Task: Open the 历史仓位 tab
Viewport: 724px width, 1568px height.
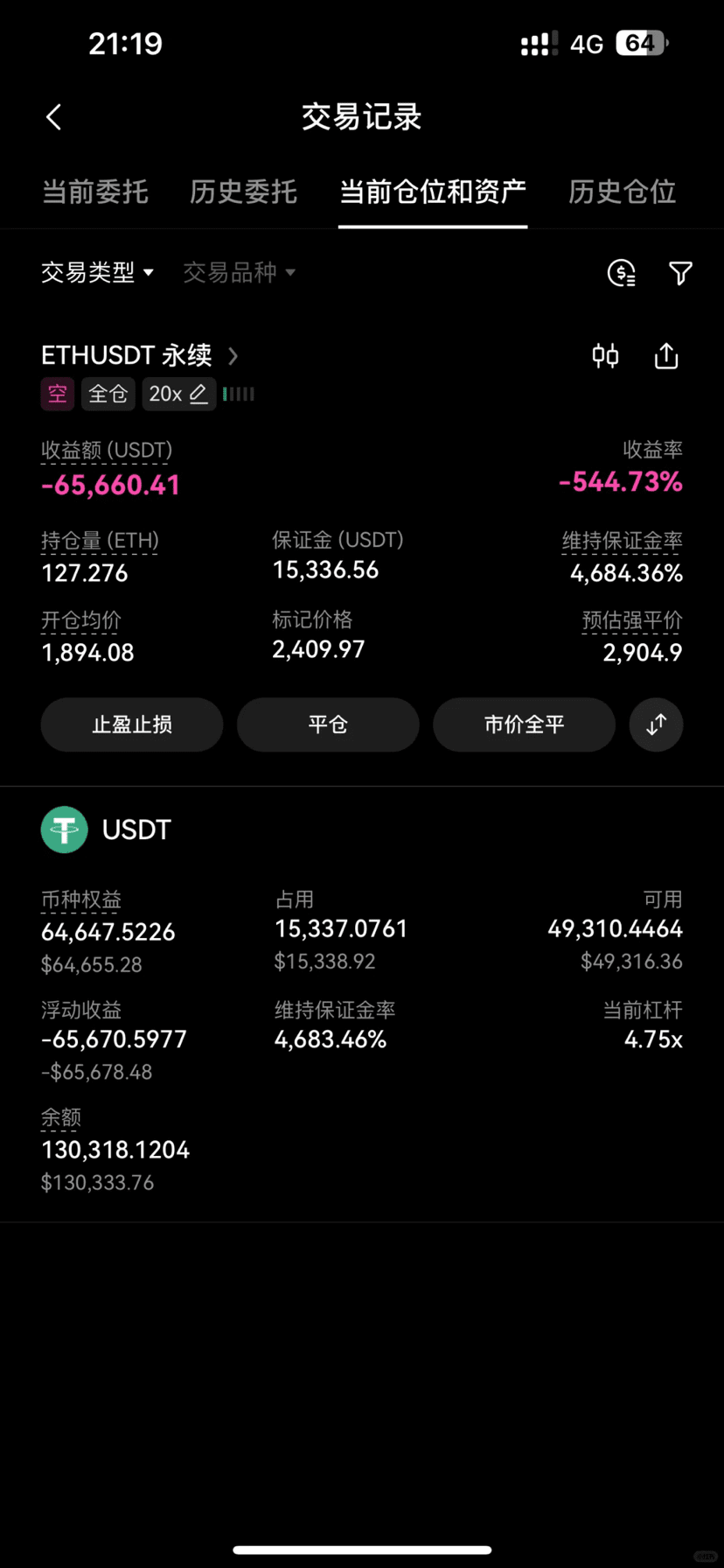Action: tap(623, 192)
